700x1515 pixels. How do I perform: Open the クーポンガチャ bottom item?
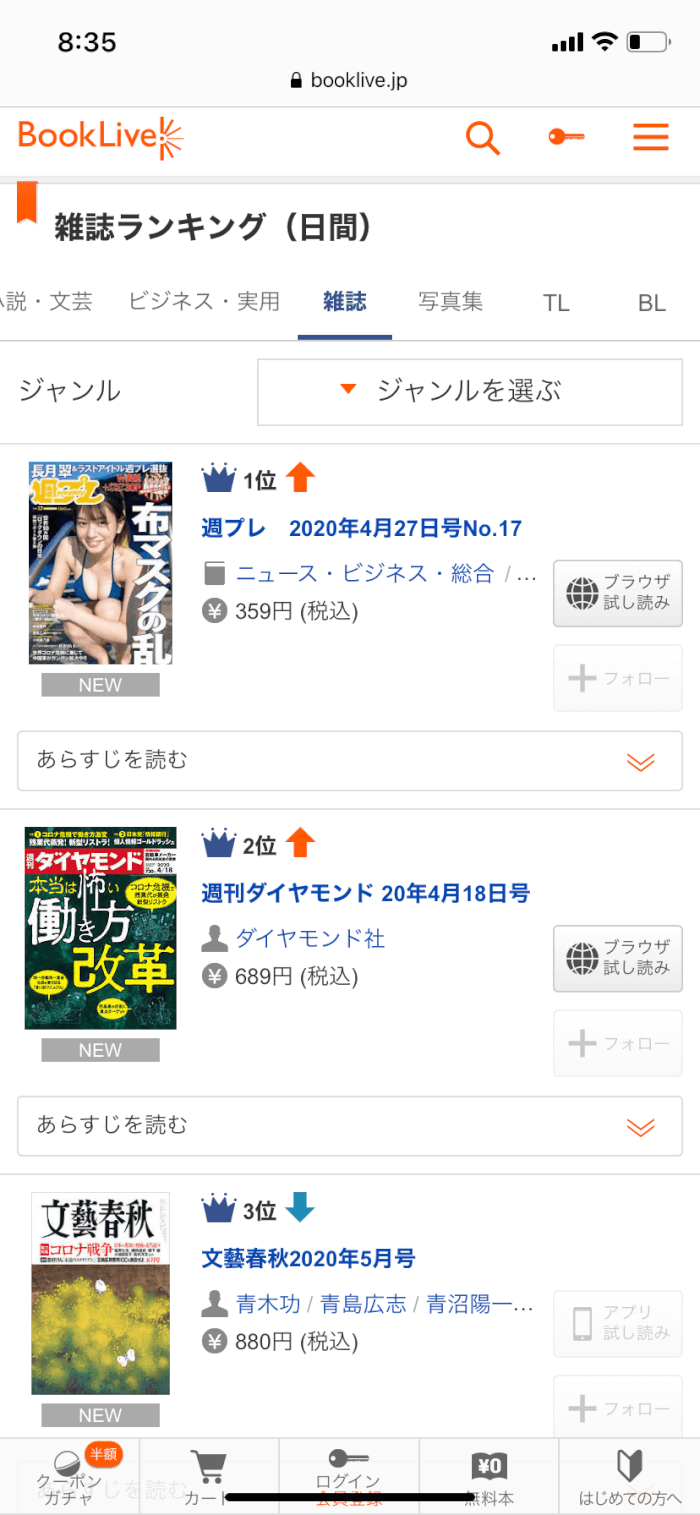coord(70,1476)
